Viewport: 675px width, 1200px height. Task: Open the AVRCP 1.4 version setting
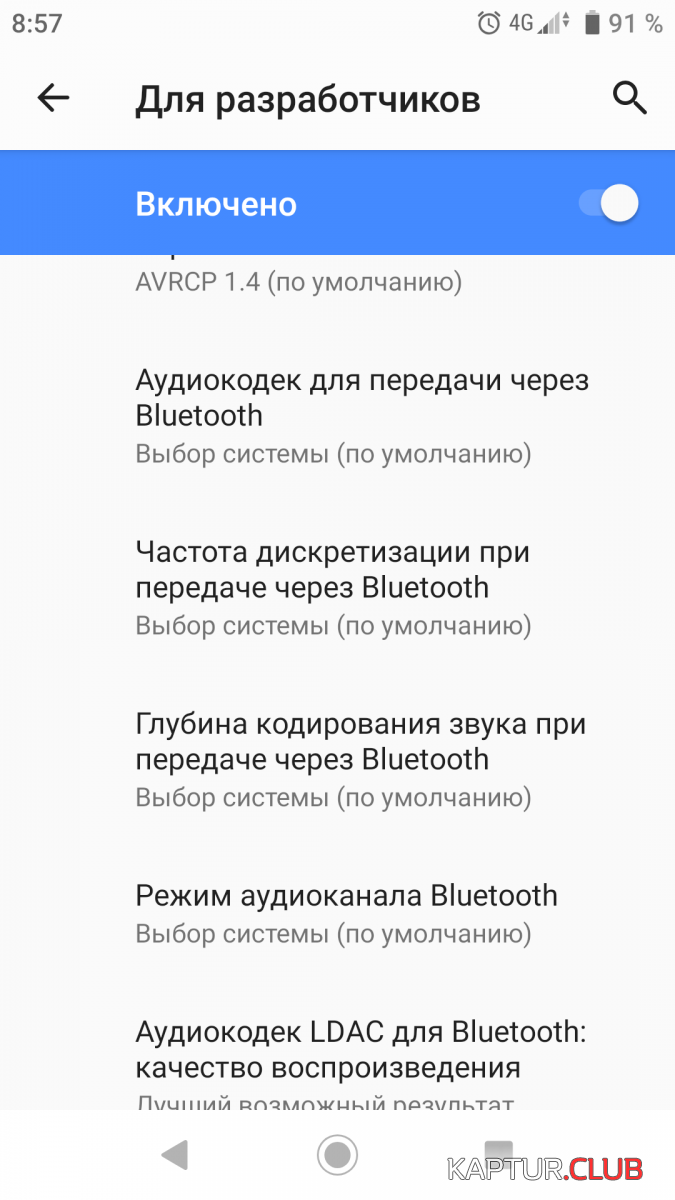click(x=298, y=280)
